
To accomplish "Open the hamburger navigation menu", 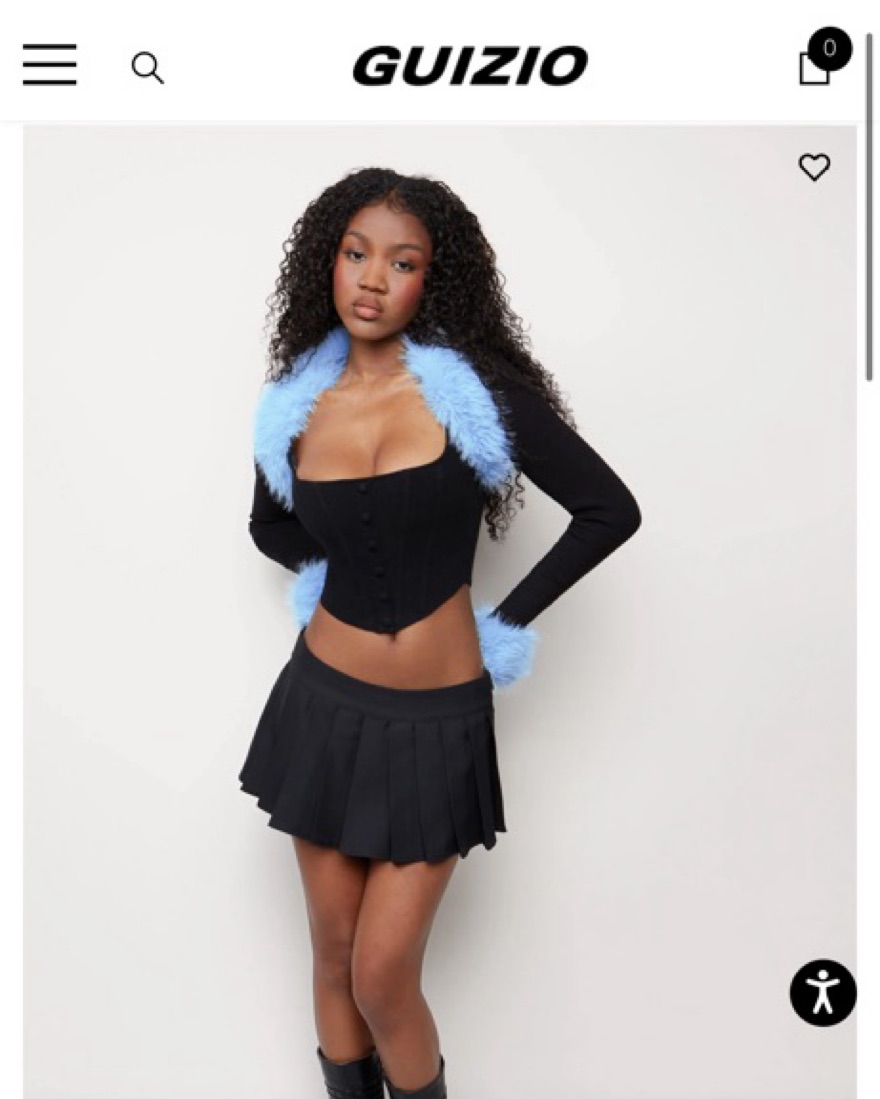I will 50,65.
